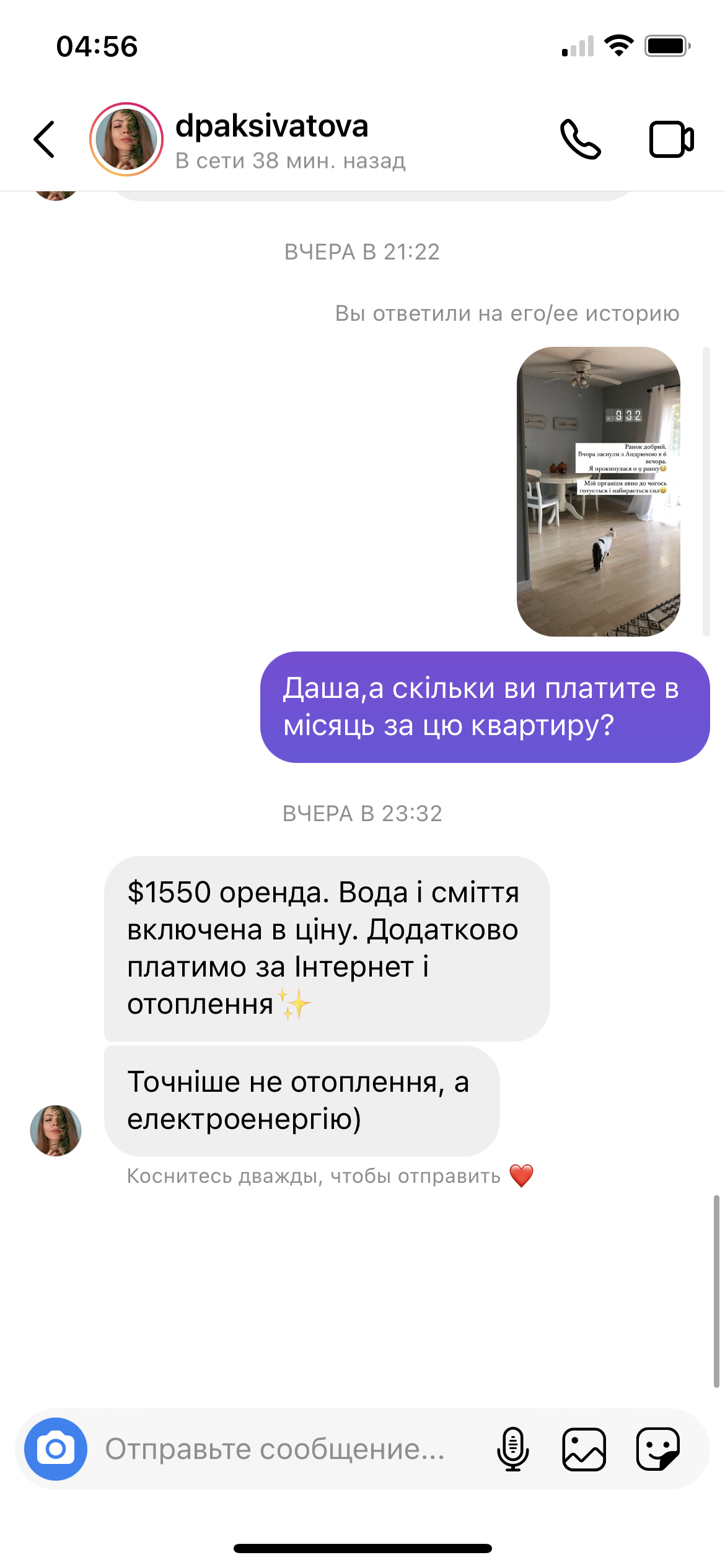
Task: Open dpaksivatova's profile picture story
Action: pyautogui.click(x=126, y=139)
